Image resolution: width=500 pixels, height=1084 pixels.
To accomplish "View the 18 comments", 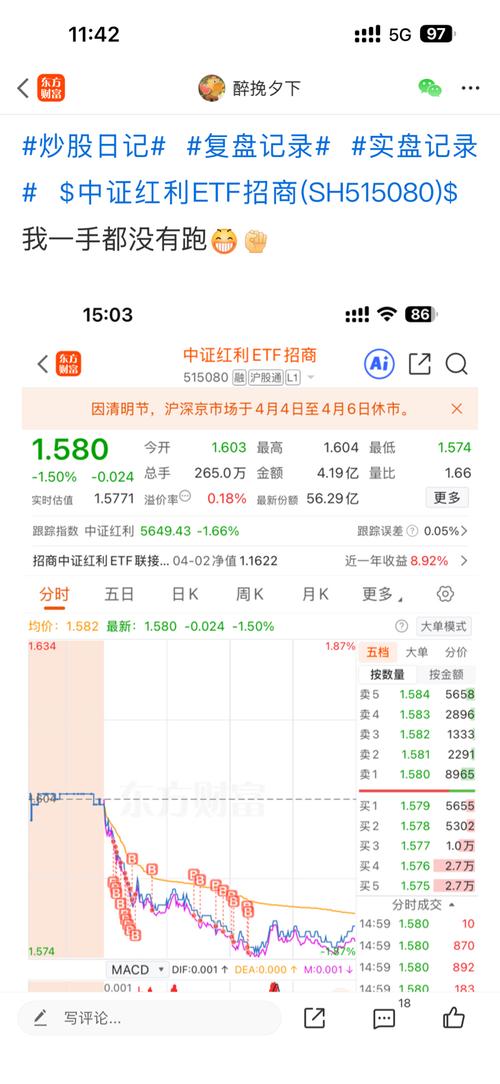I will (385, 1018).
